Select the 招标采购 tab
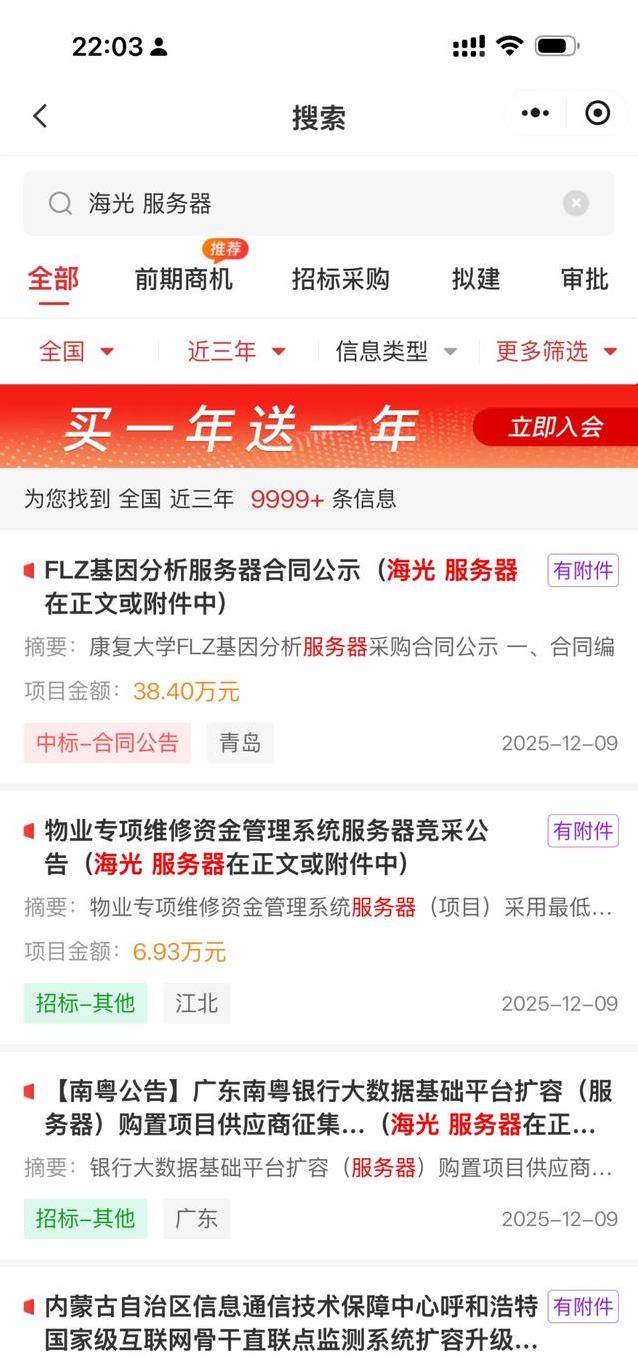 pos(340,279)
